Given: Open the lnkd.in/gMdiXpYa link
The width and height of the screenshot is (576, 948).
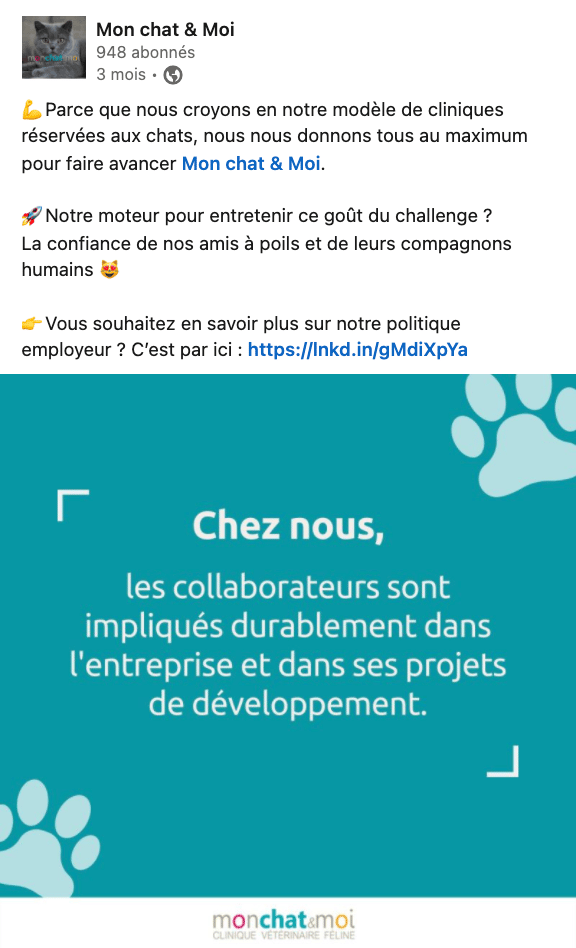Looking at the screenshot, I should pos(357,349).
